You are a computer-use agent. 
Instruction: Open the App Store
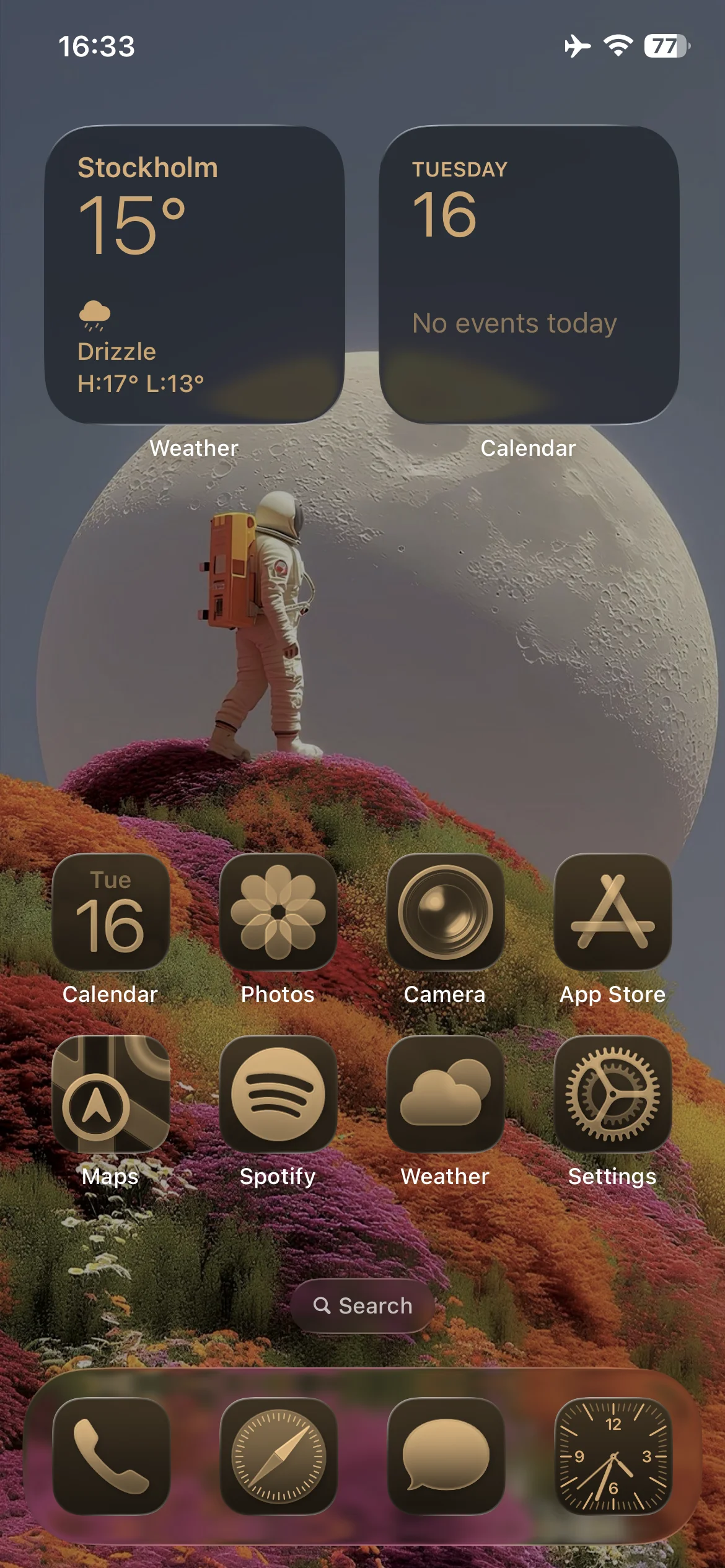(x=613, y=912)
